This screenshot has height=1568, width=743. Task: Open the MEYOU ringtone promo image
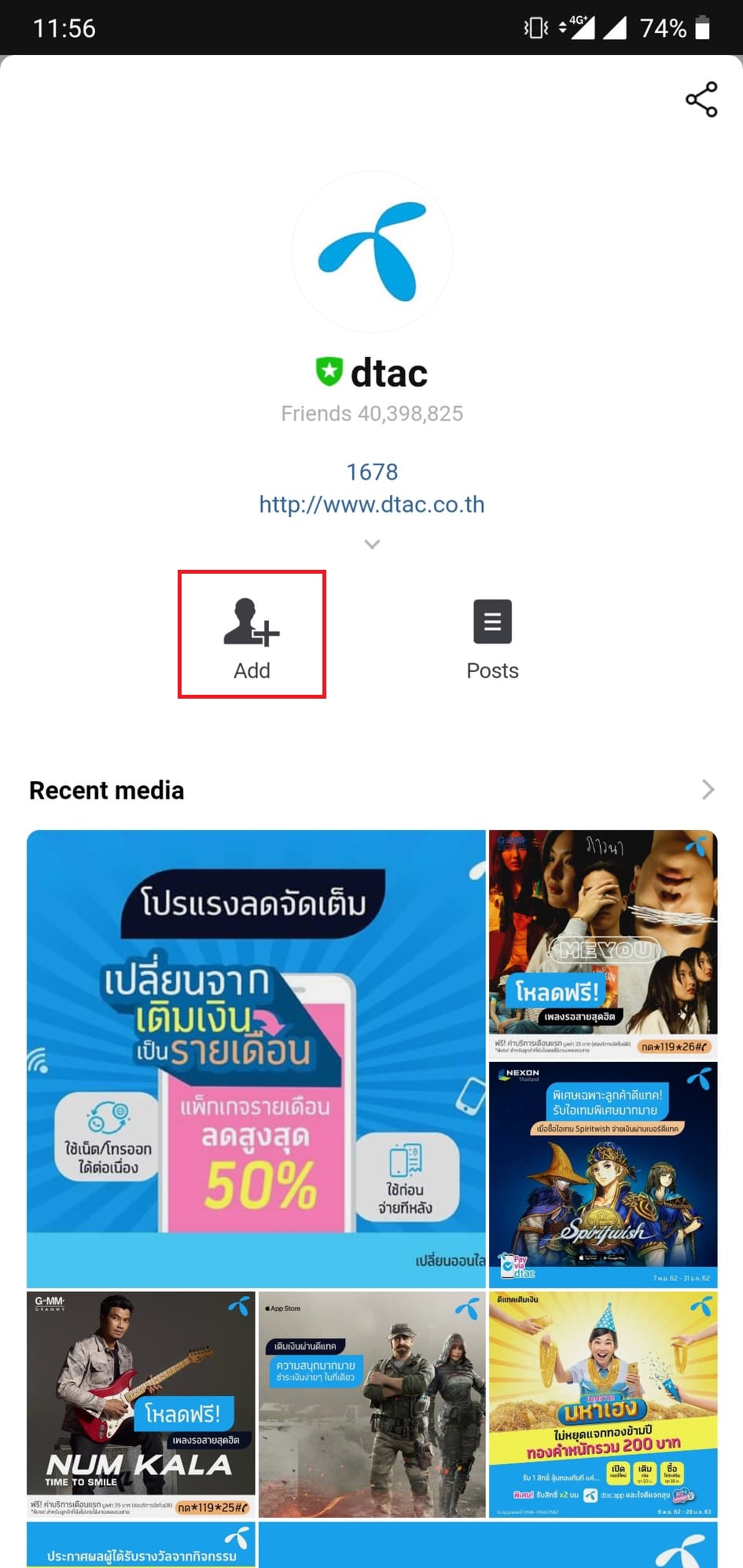pos(602,943)
